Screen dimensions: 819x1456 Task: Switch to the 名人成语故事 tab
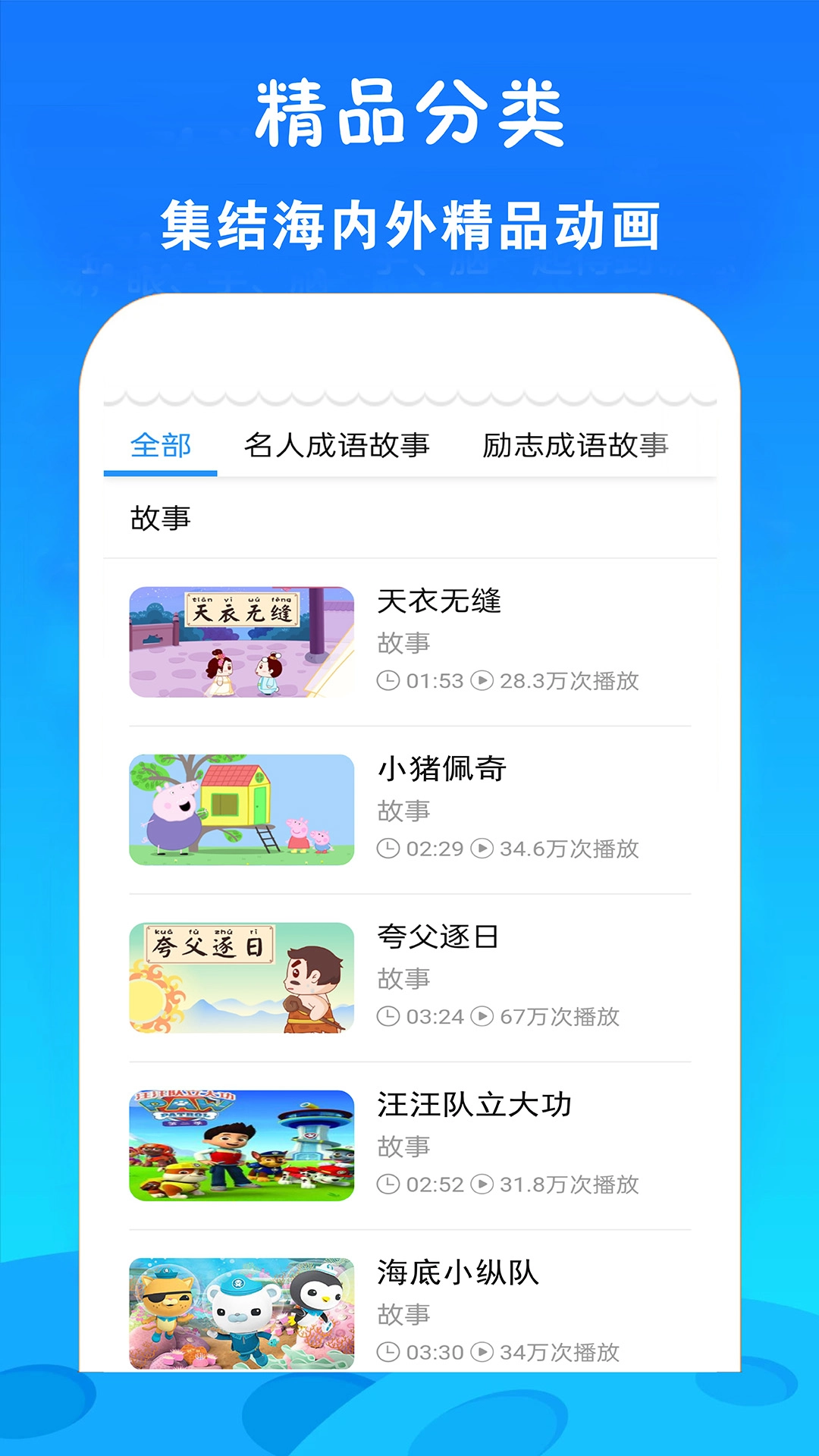click(337, 447)
